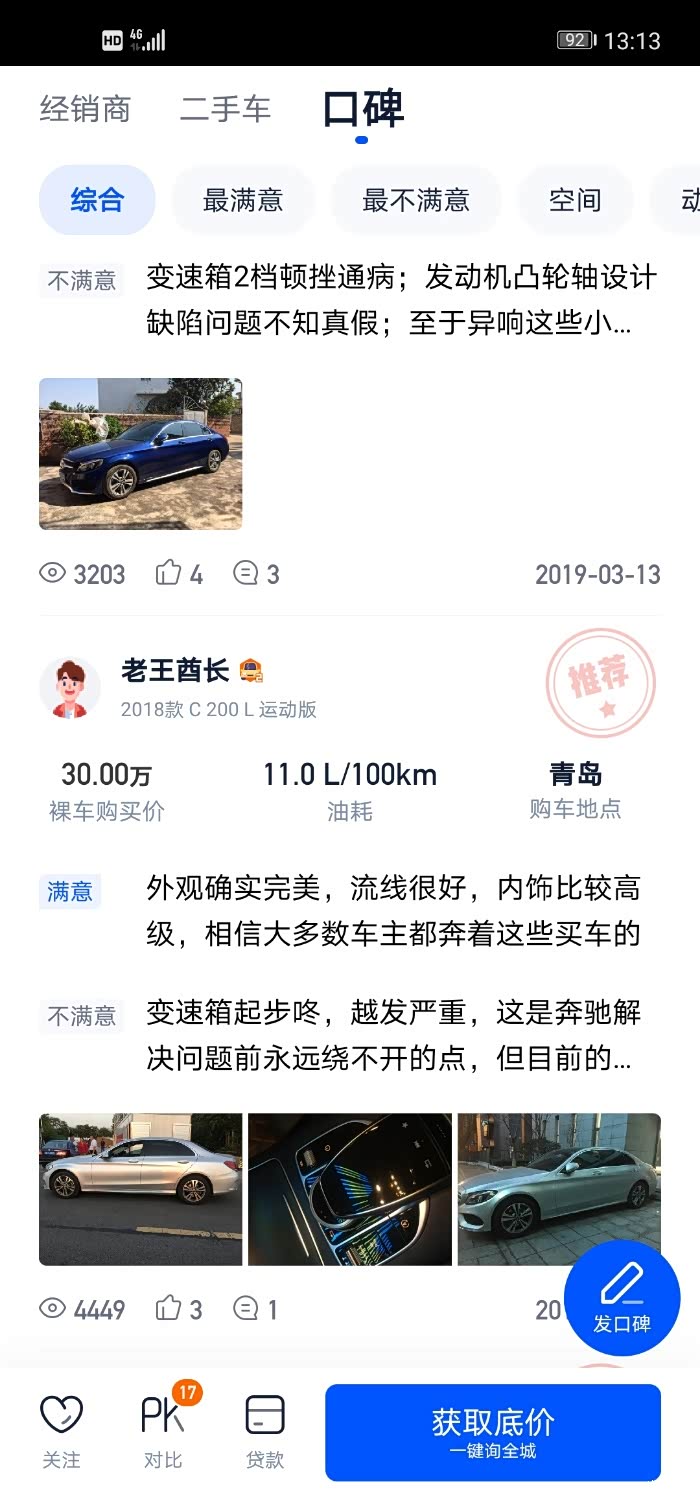This screenshot has height=1497, width=700.
Task: Open 老王酋长's profile avatar
Action: (x=69, y=688)
